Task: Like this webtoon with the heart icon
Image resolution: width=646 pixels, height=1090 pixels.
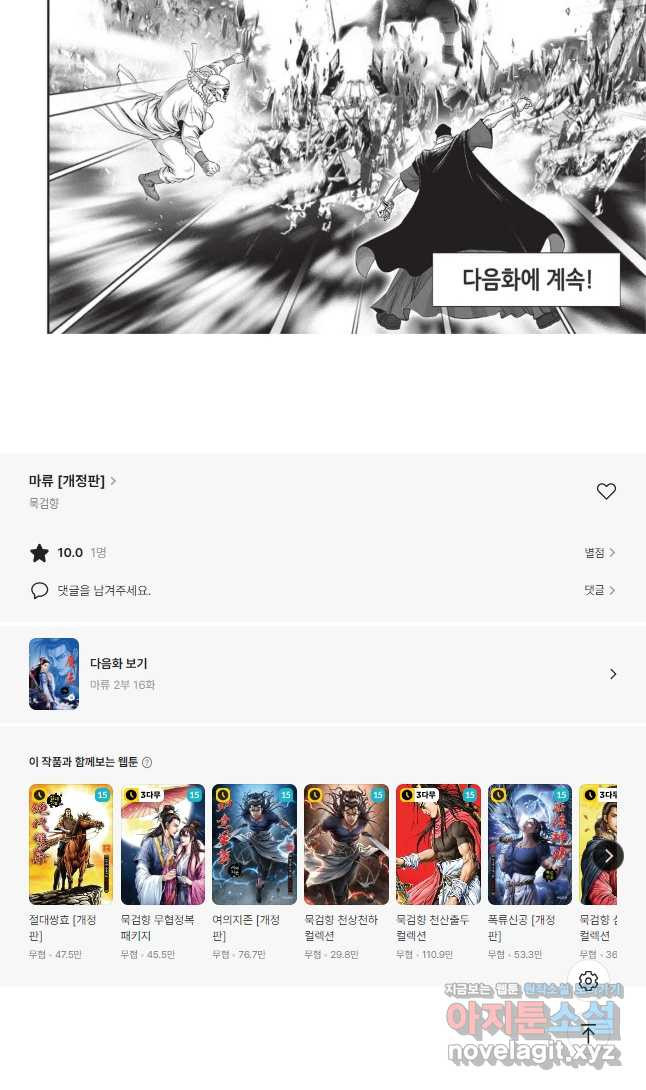Action: pyautogui.click(x=606, y=491)
